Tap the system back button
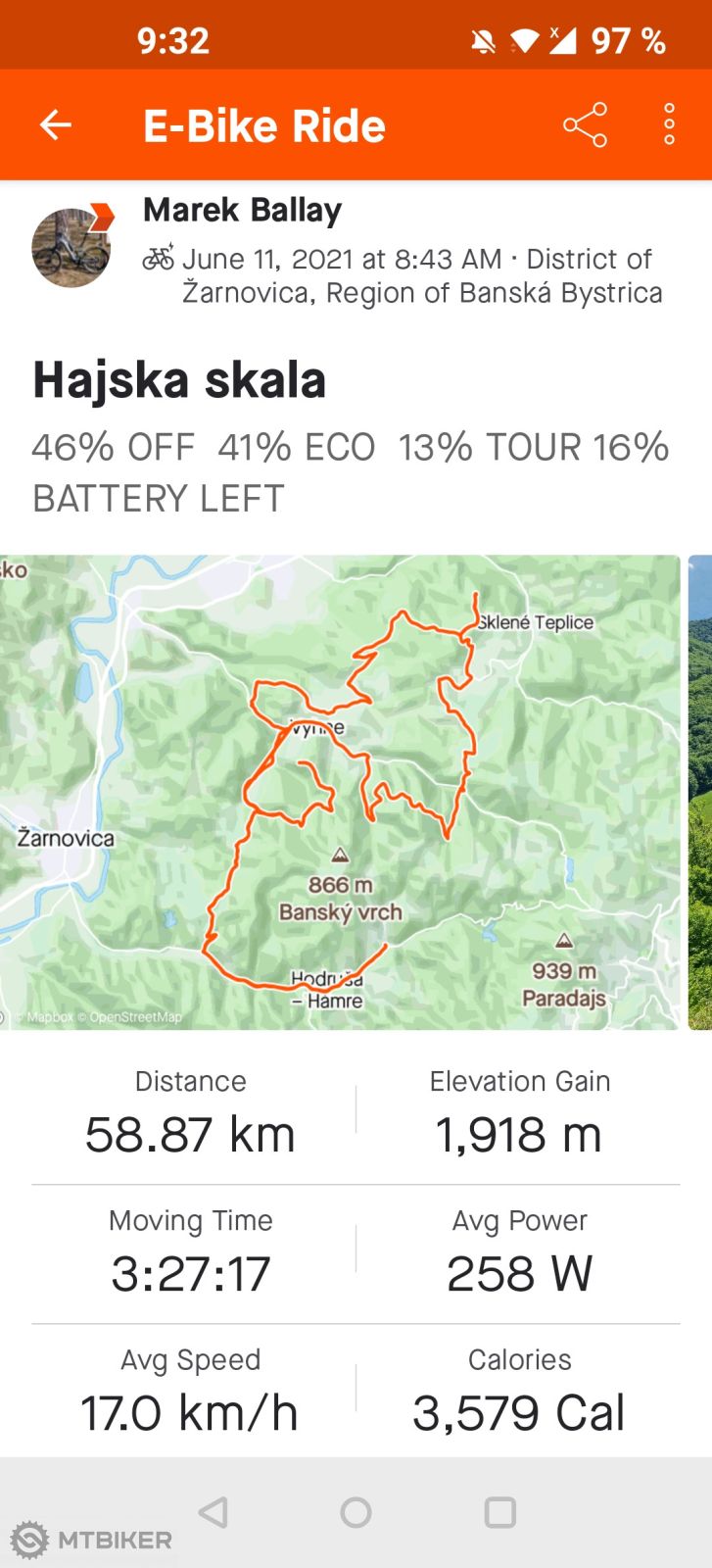Viewport: 712px width, 1568px height. pos(214,1512)
